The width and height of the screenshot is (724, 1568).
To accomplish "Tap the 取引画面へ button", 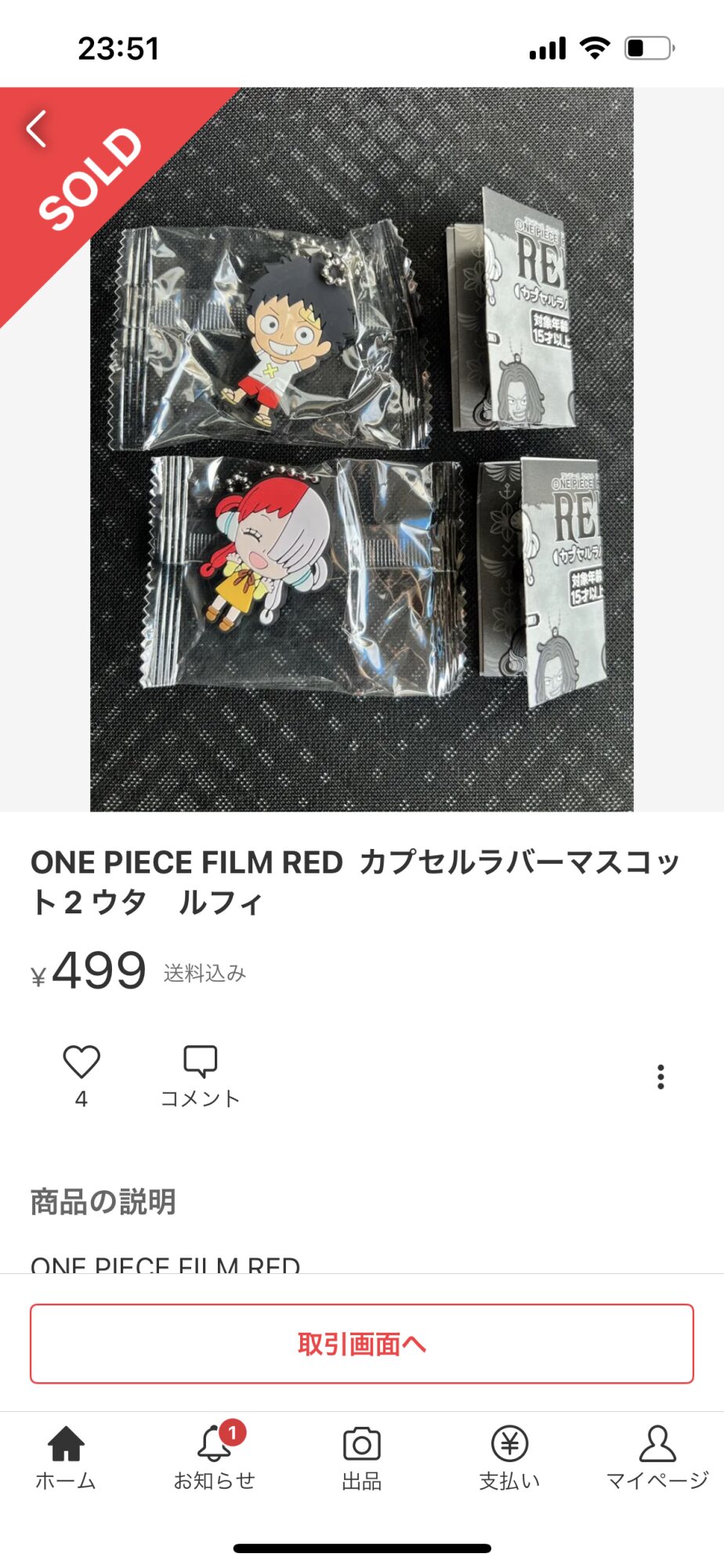I will 362,1344.
